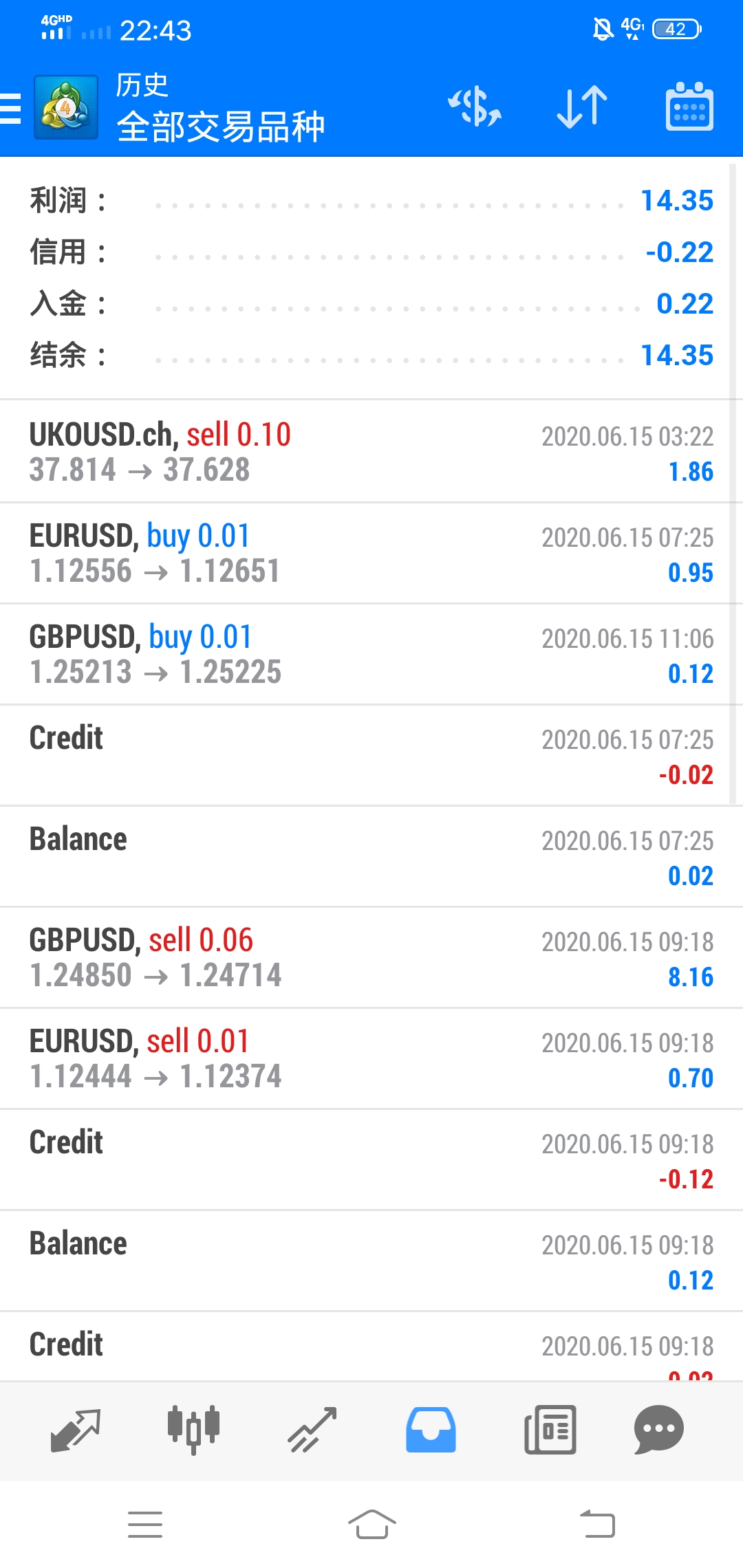Open the Chat messages tab
The width and height of the screenshot is (743, 1568).
[x=658, y=1430]
